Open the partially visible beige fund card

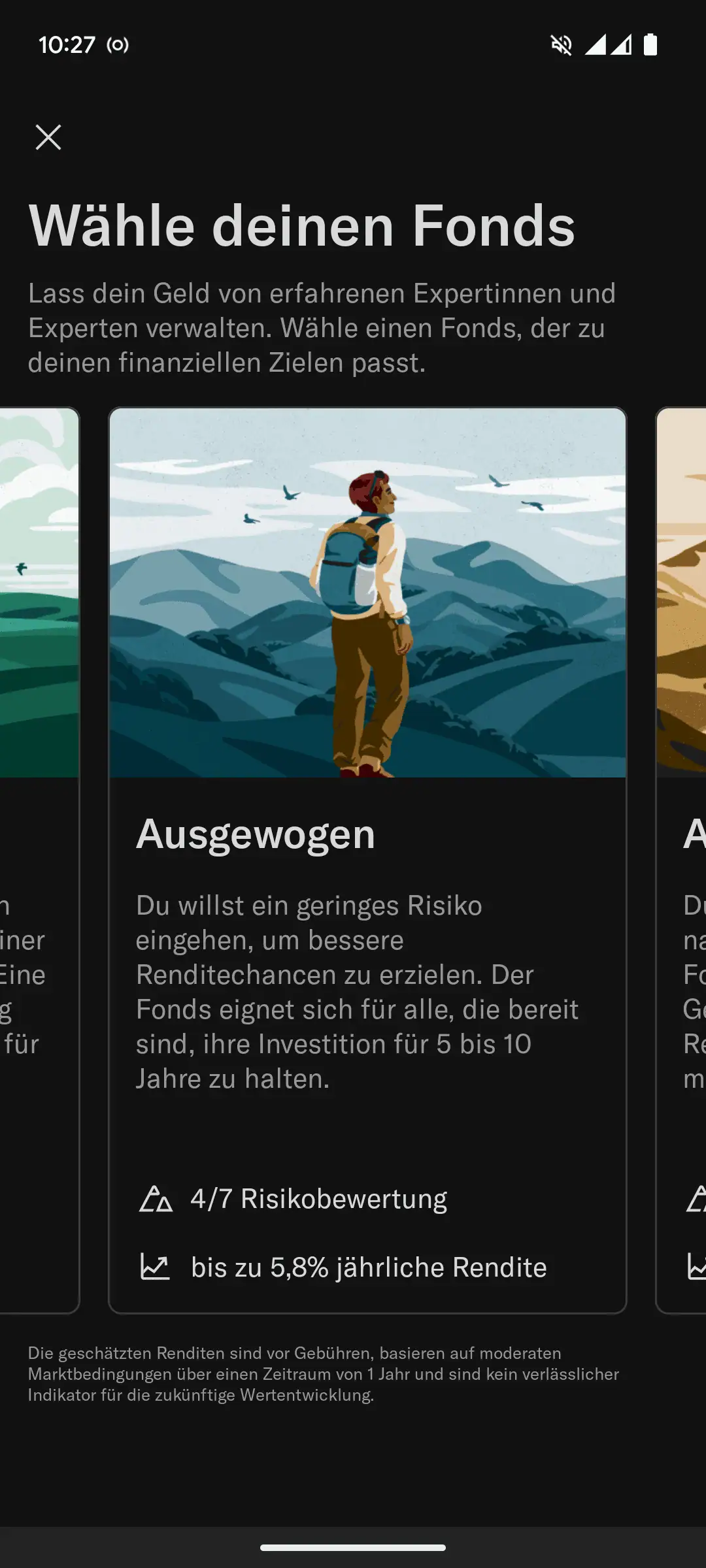click(681, 860)
